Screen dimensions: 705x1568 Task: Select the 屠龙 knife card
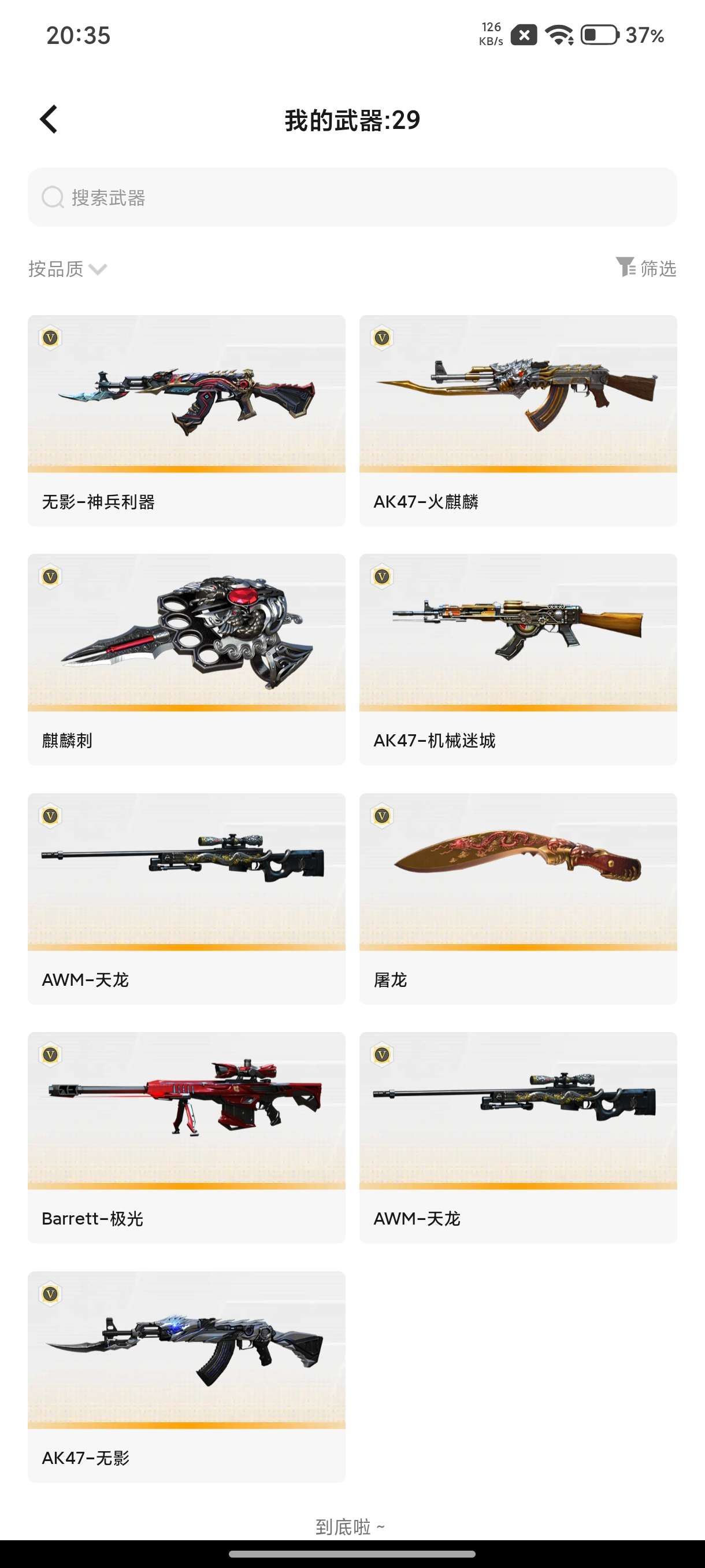(x=518, y=898)
